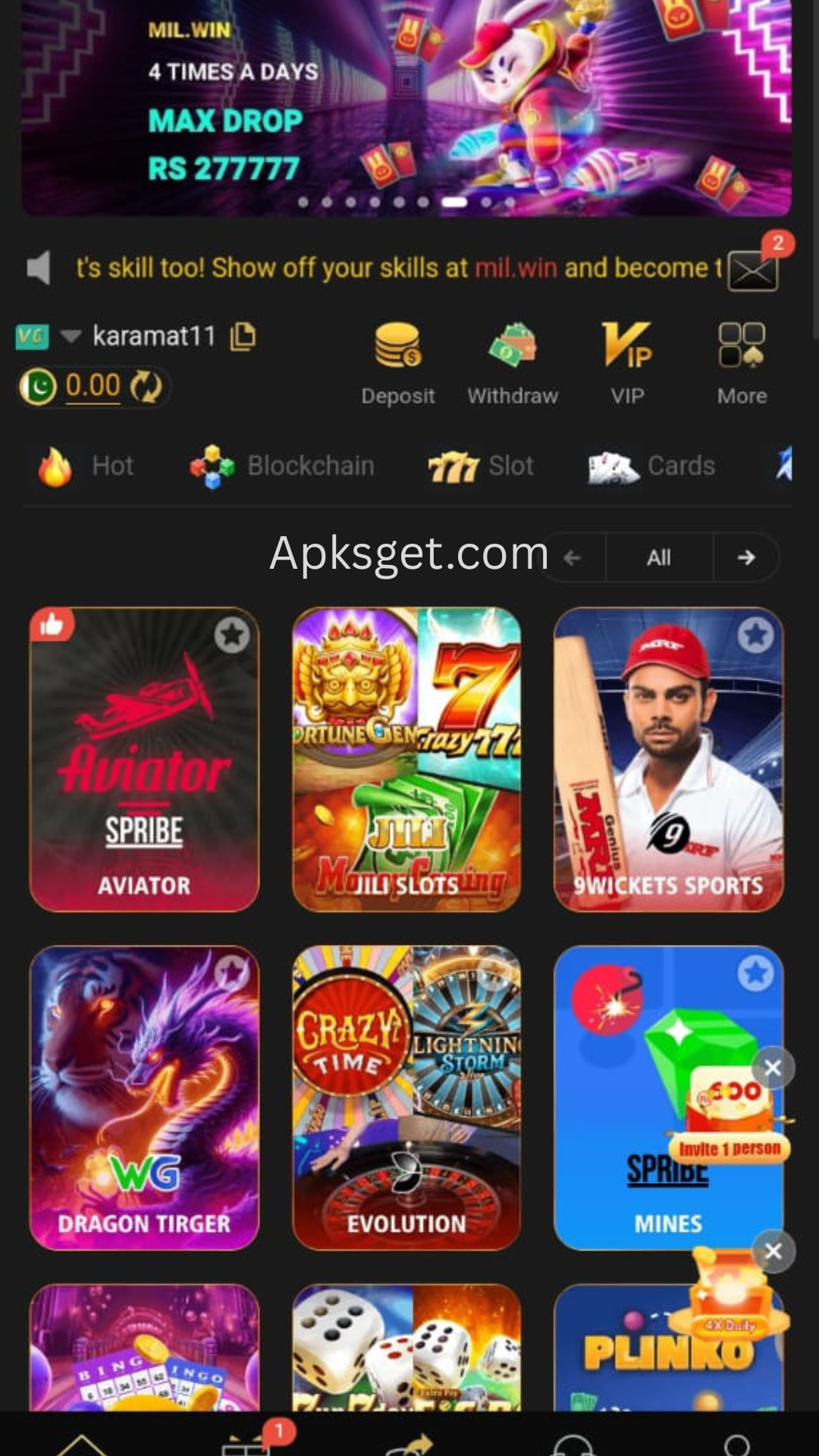This screenshot has height=1456, width=819.
Task: Select the Cards category
Action: 652,466
